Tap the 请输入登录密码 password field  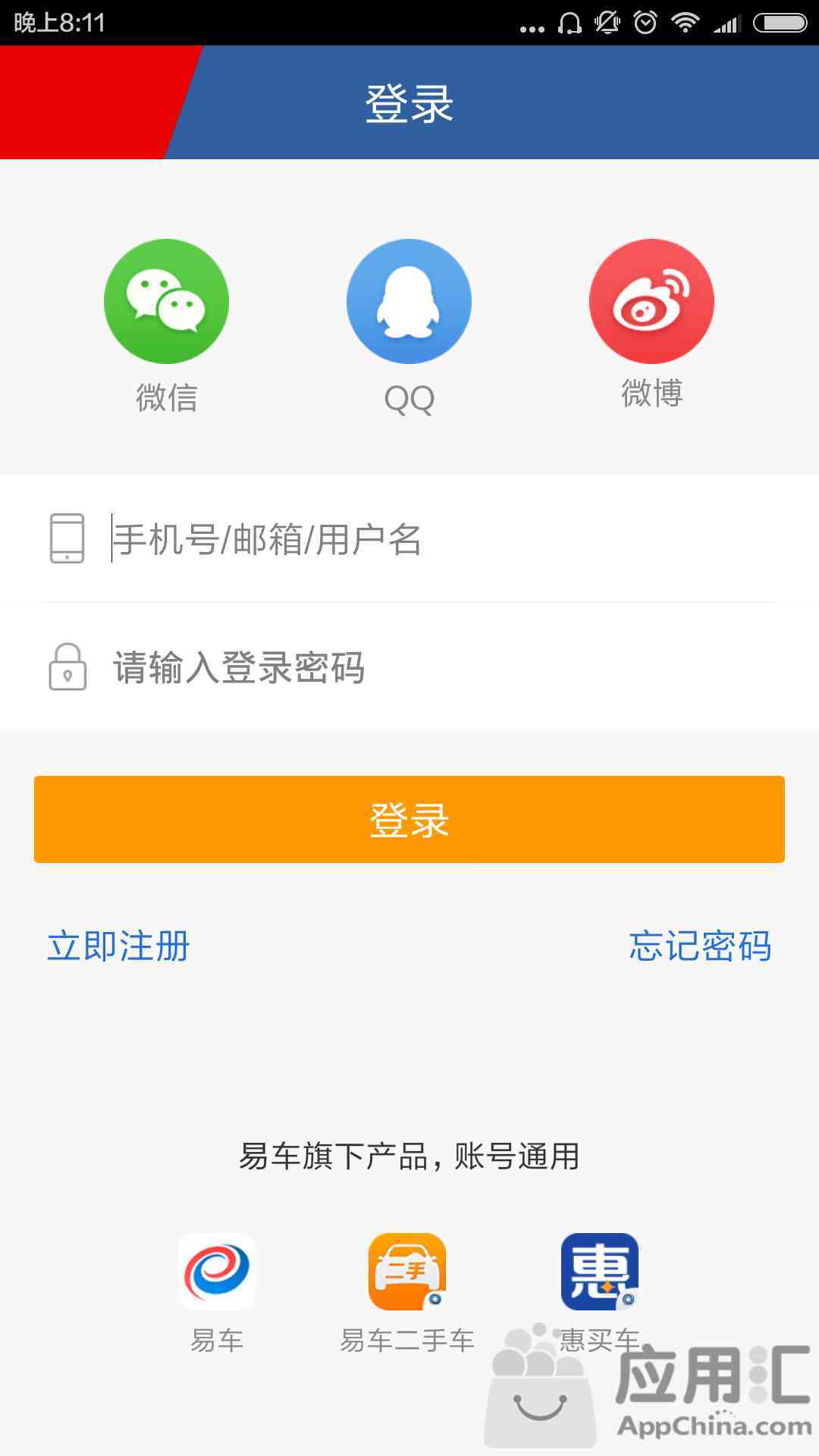409,667
